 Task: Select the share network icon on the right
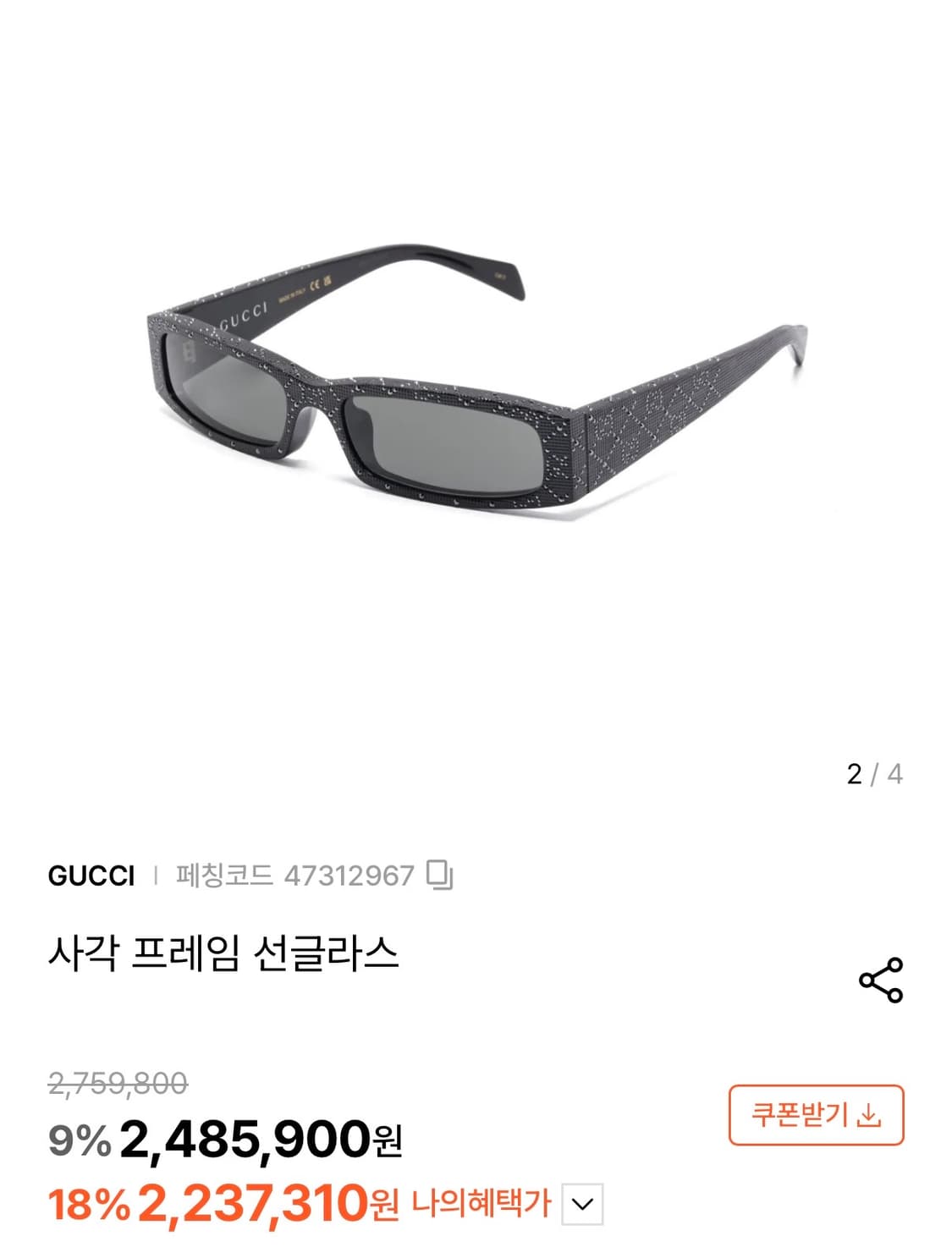pyautogui.click(x=881, y=978)
